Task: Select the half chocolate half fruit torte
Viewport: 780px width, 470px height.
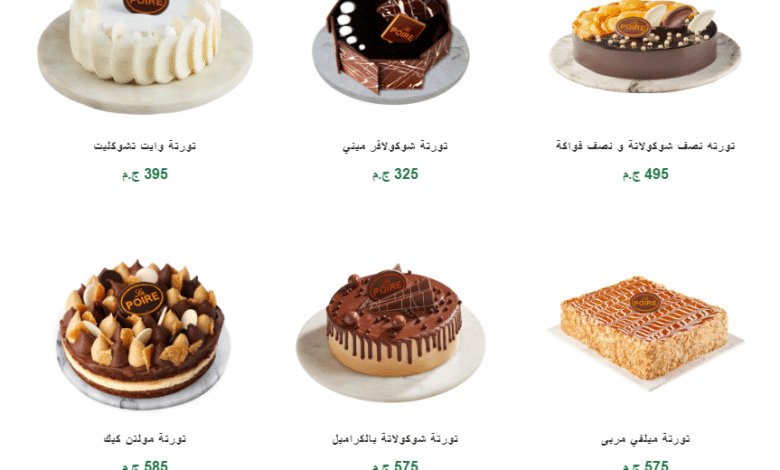Action: (645, 146)
